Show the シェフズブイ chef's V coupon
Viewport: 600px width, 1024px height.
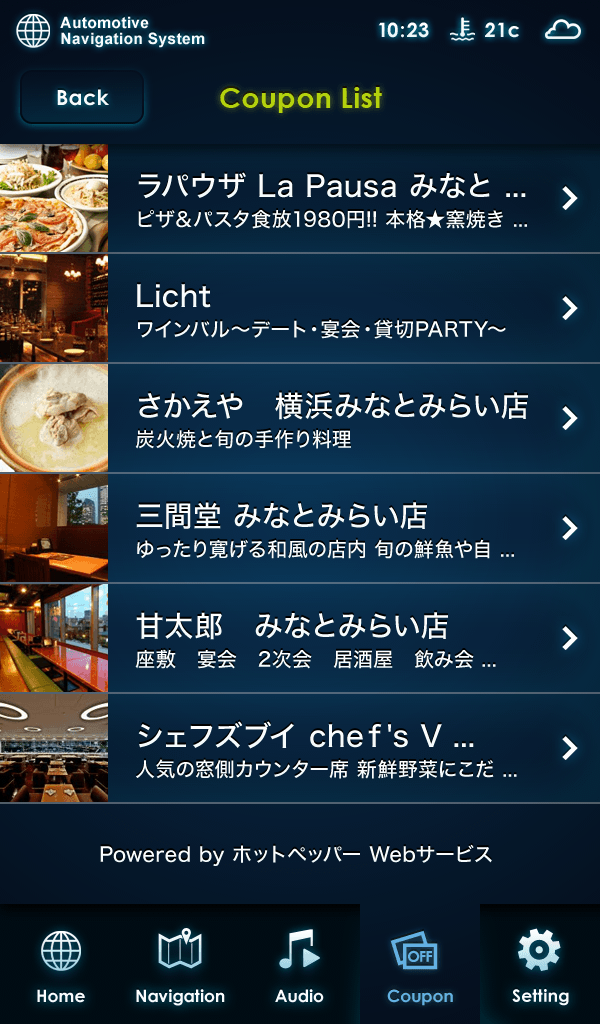pyautogui.click(x=330, y=748)
